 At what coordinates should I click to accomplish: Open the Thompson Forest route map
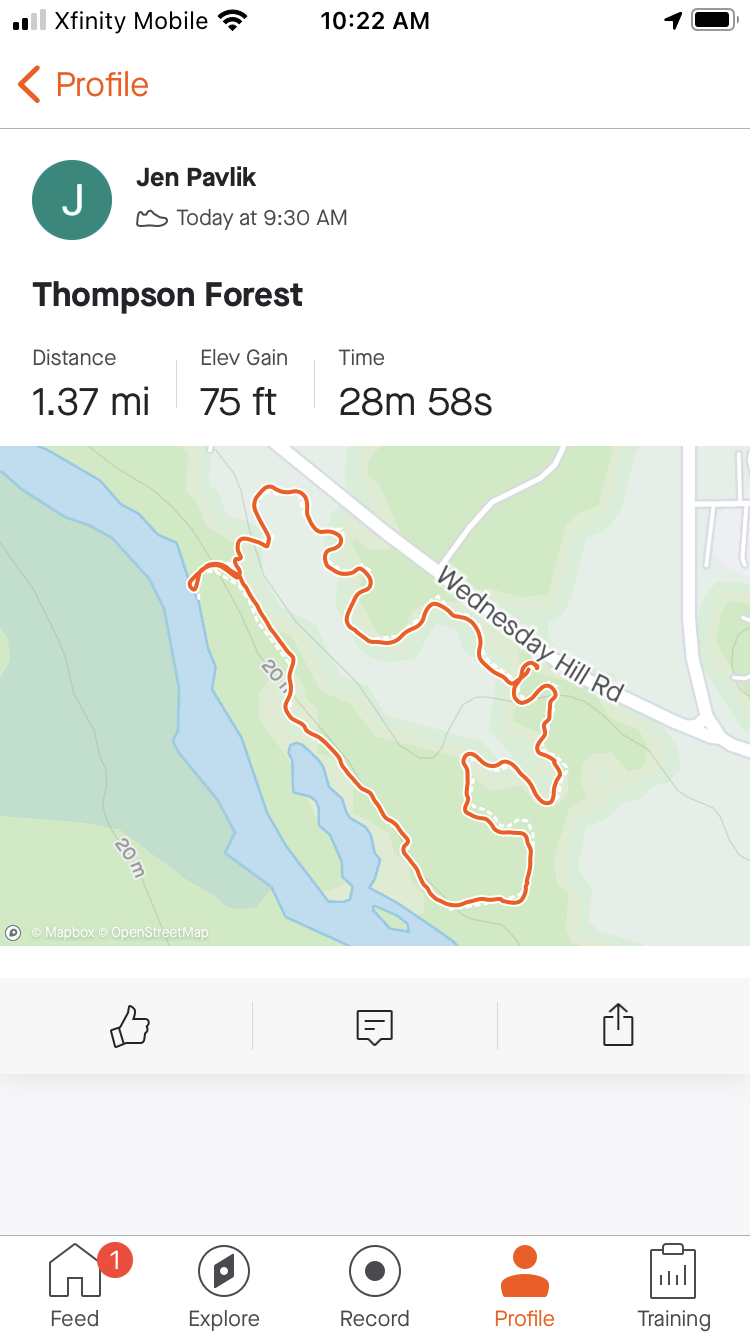click(x=375, y=696)
